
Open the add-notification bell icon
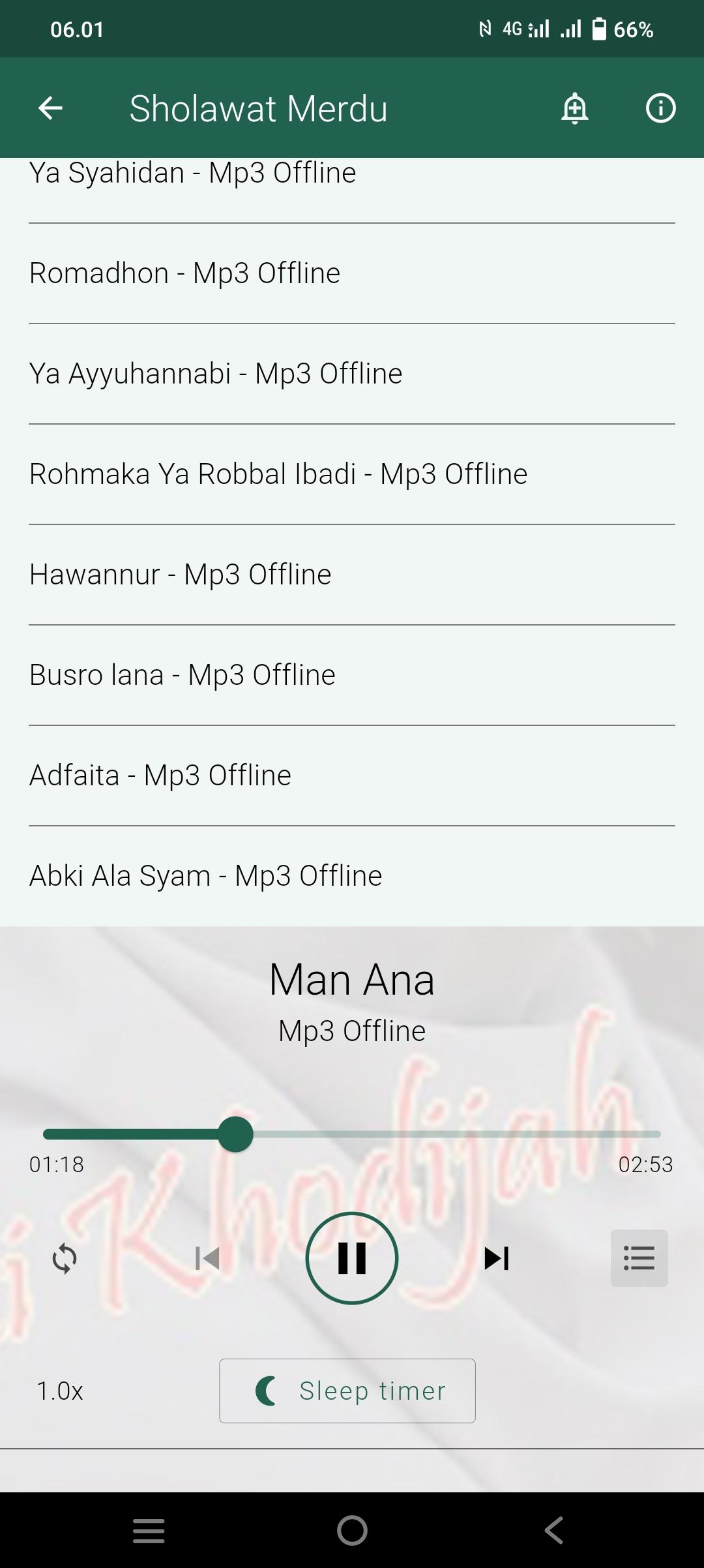coord(575,108)
